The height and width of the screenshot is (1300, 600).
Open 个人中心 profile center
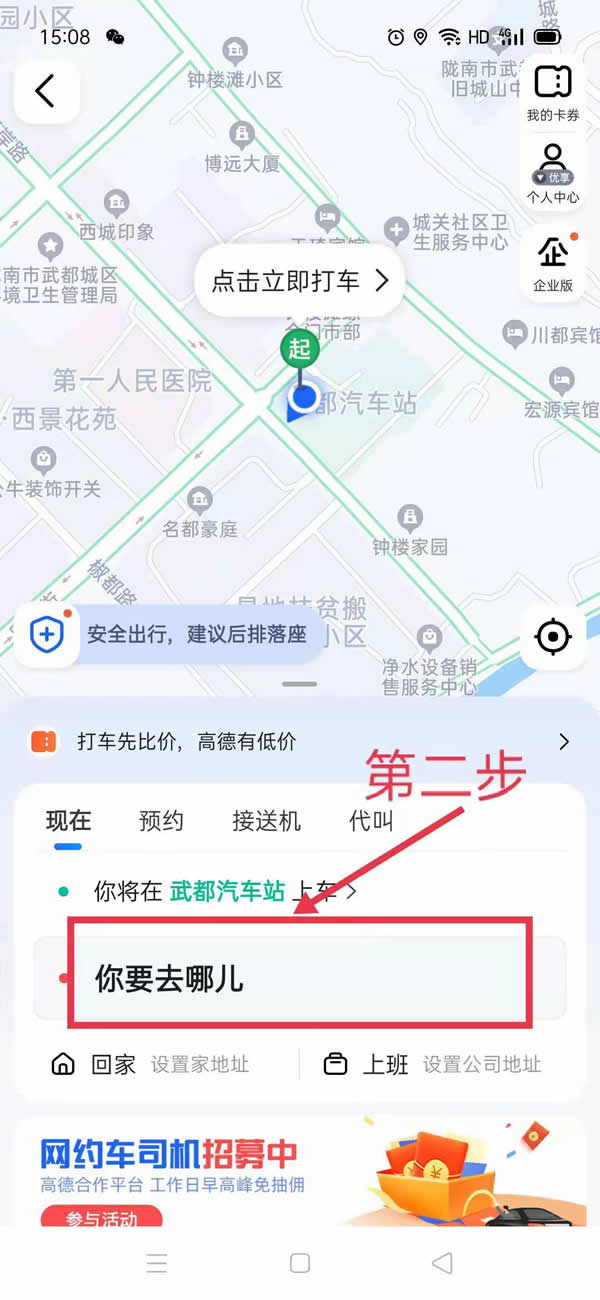pyautogui.click(x=553, y=172)
